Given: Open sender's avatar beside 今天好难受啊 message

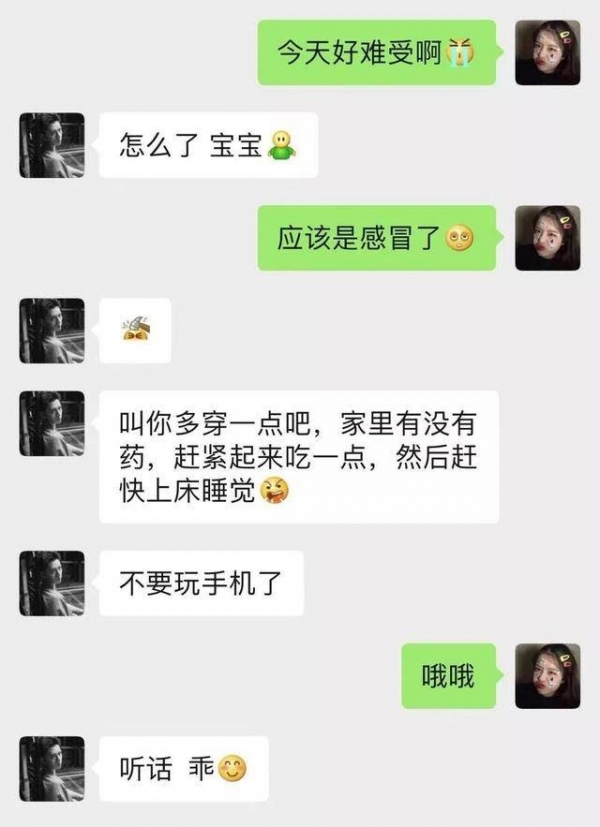Looking at the screenshot, I should click(547, 52).
